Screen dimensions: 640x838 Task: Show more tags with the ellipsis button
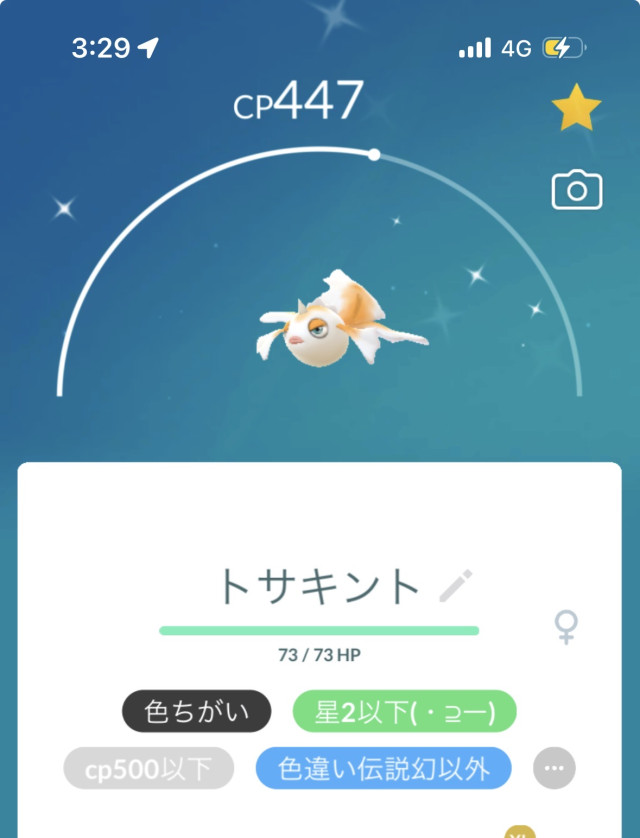point(554,769)
